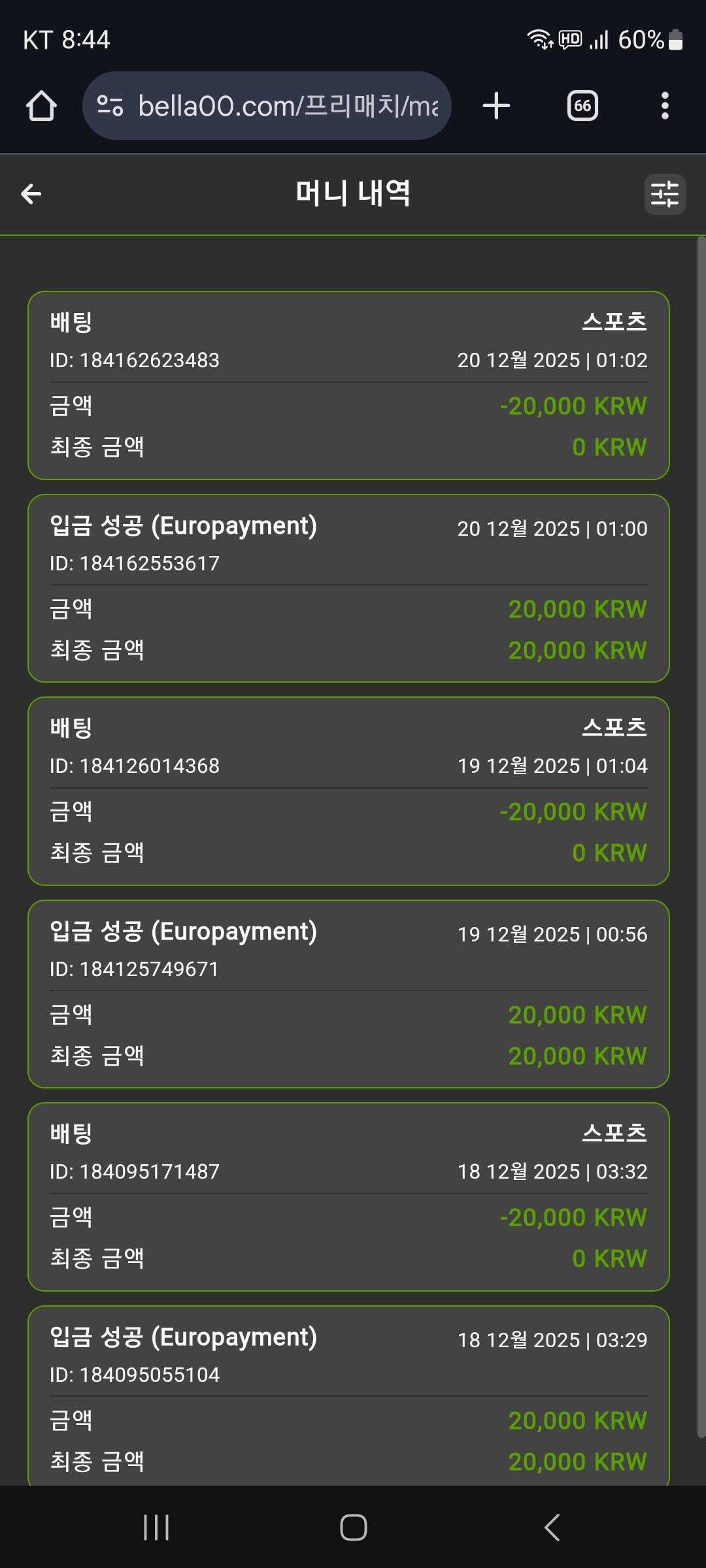The height and width of the screenshot is (1568, 706).
Task: Open the transaction filter settings icon
Action: 664,194
